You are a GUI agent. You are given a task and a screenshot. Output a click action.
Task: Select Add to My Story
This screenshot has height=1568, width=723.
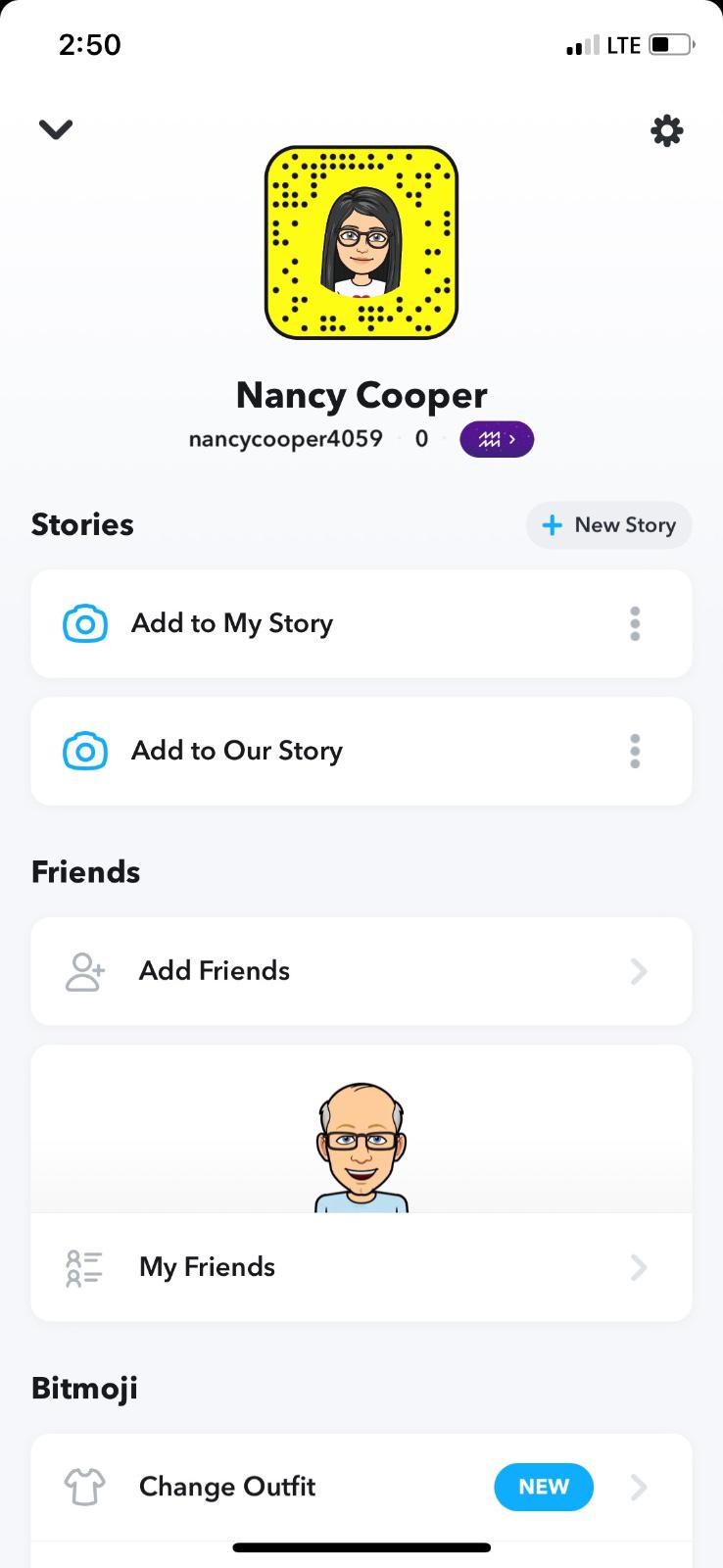point(232,623)
